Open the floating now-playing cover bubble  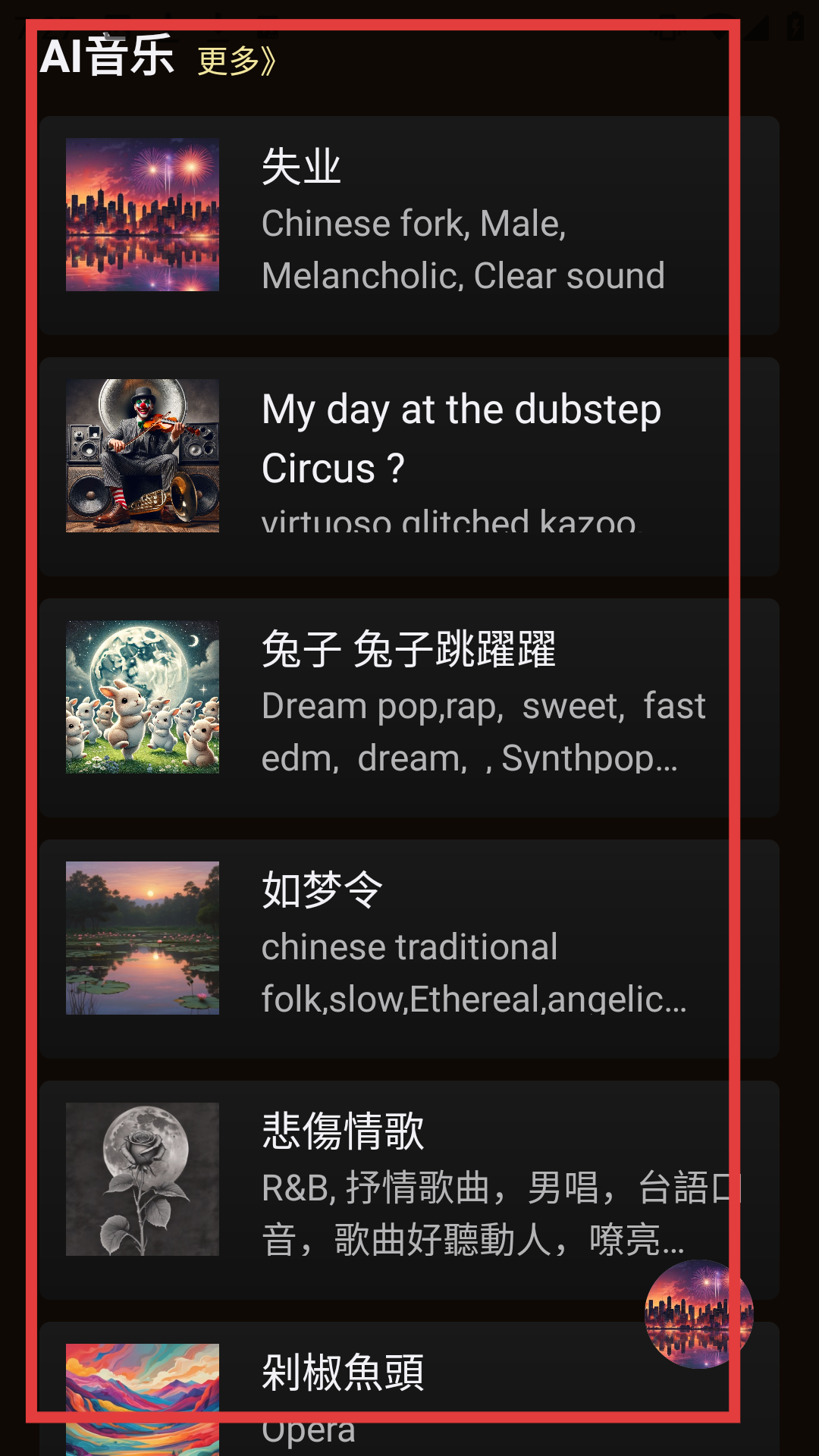[x=698, y=1313]
